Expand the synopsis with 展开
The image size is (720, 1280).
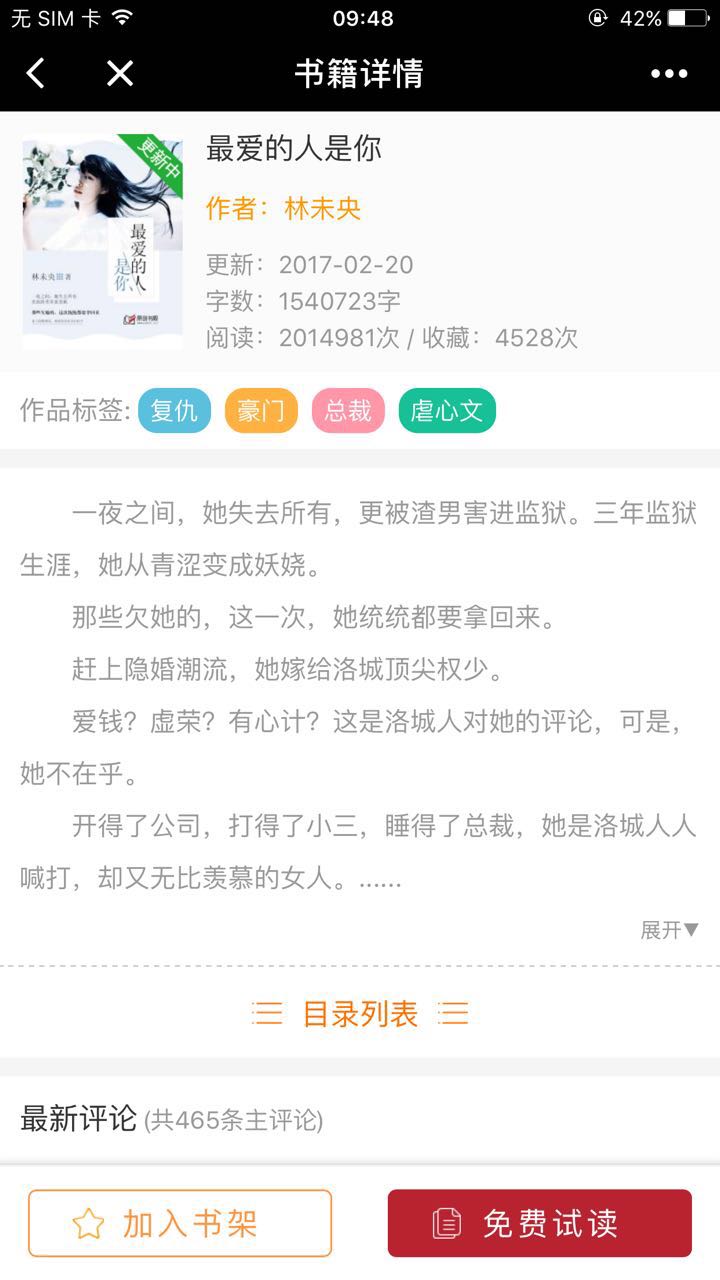point(669,930)
